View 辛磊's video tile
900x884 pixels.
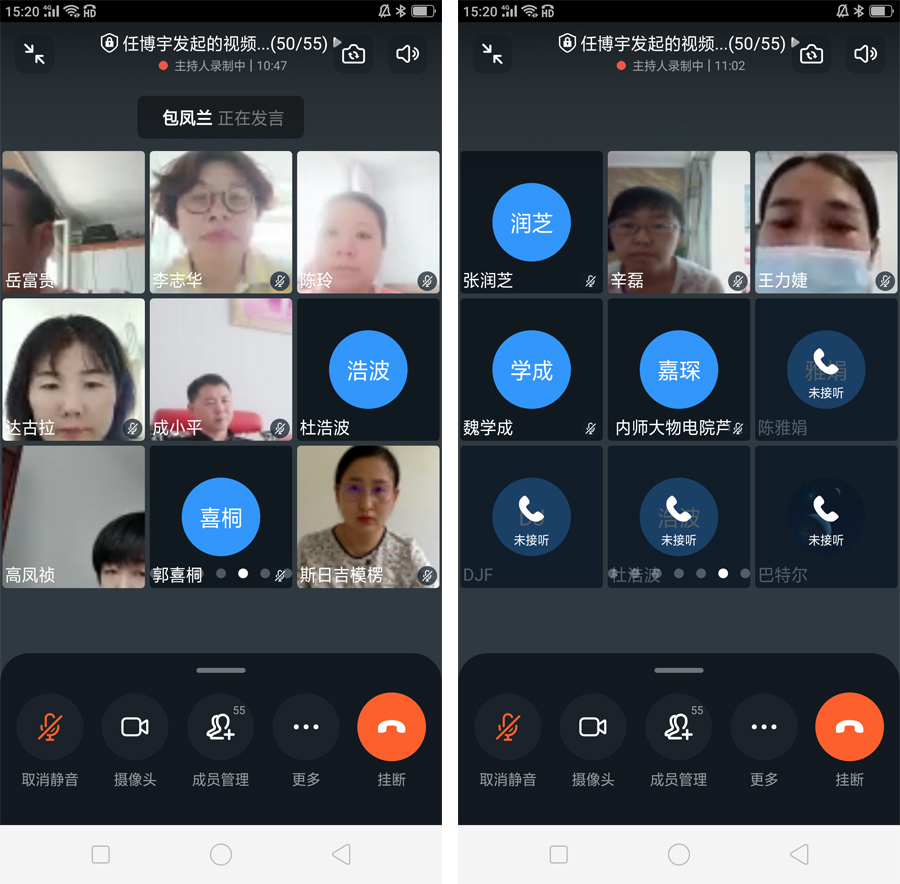click(678, 221)
